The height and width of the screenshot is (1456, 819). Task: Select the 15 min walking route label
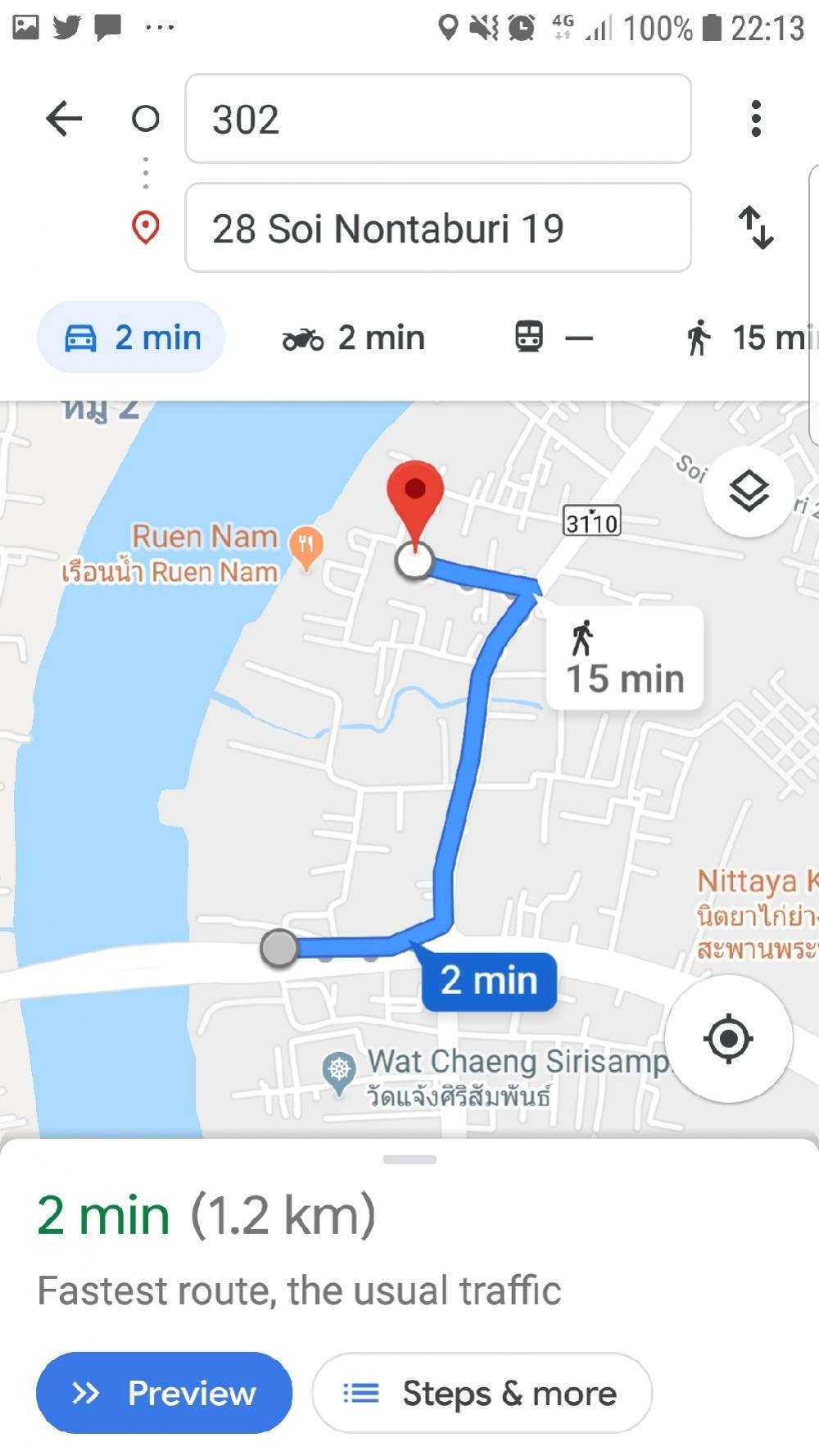click(624, 659)
